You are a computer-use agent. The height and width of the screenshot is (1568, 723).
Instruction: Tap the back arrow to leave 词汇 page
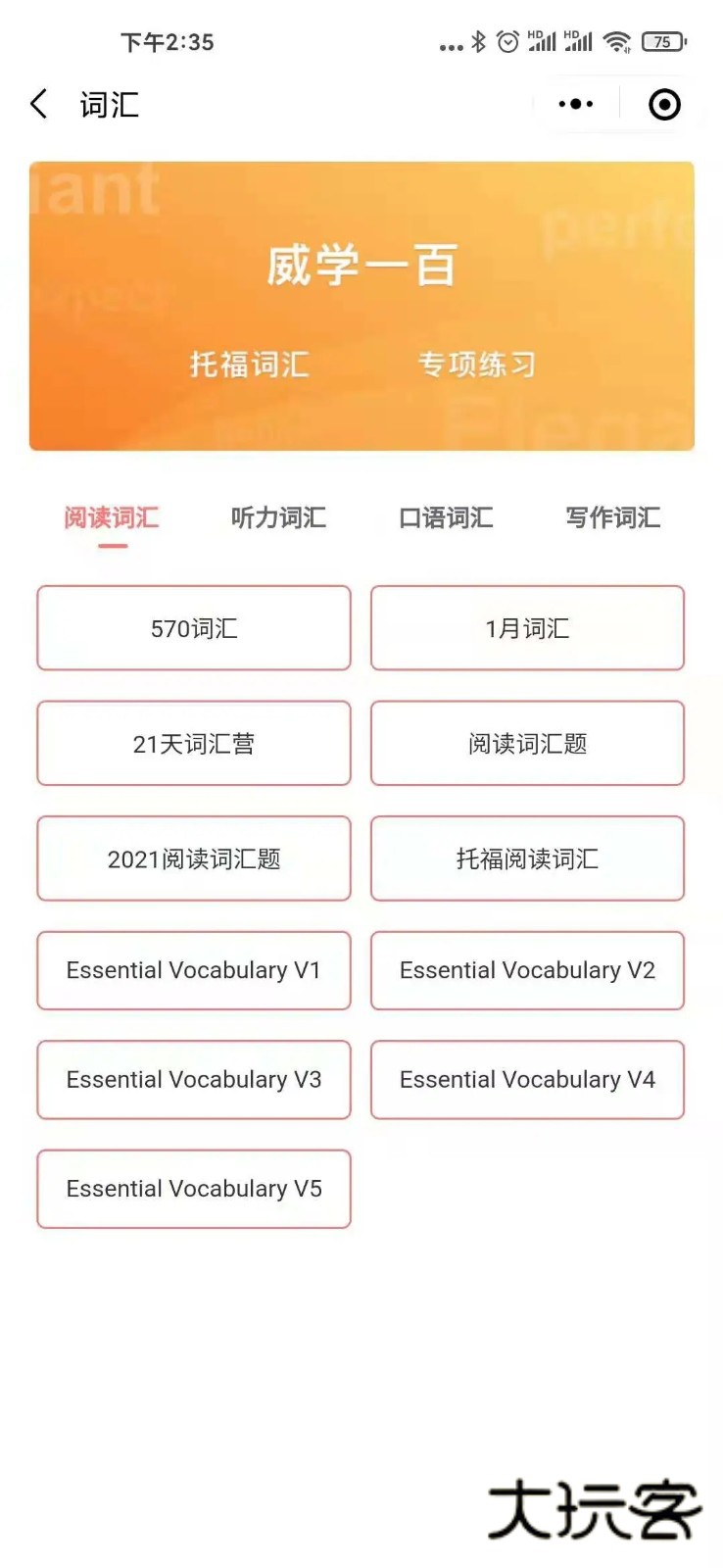pos(38,103)
